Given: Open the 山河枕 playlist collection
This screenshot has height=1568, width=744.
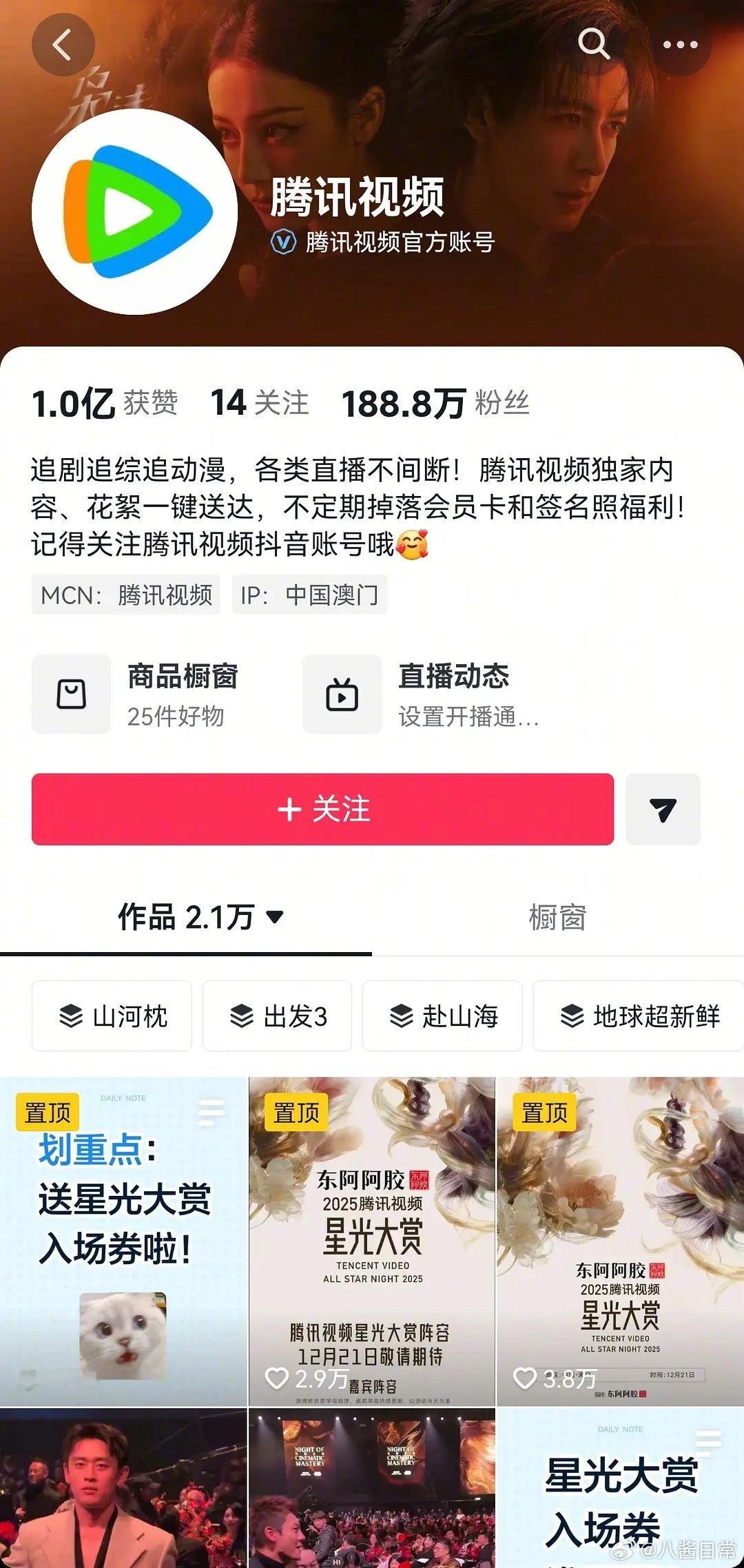Looking at the screenshot, I should pyautogui.click(x=112, y=1016).
